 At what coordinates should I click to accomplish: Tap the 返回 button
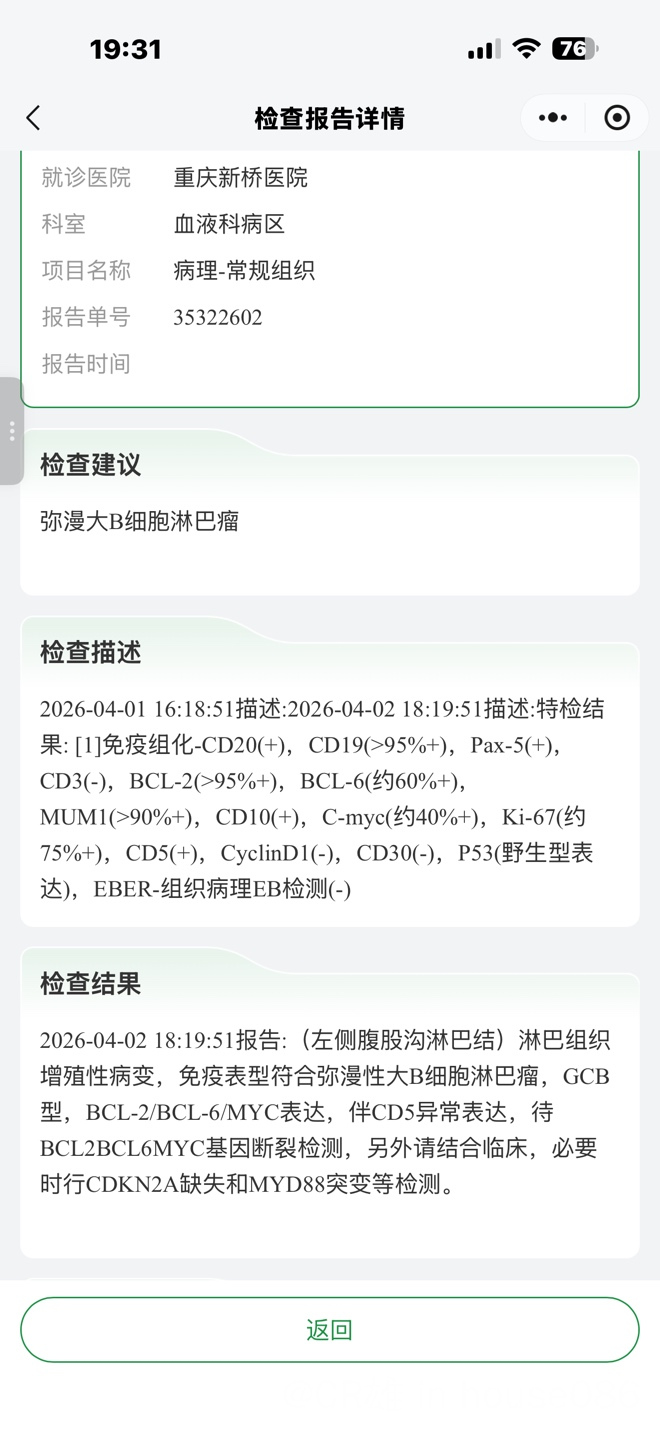click(329, 1329)
